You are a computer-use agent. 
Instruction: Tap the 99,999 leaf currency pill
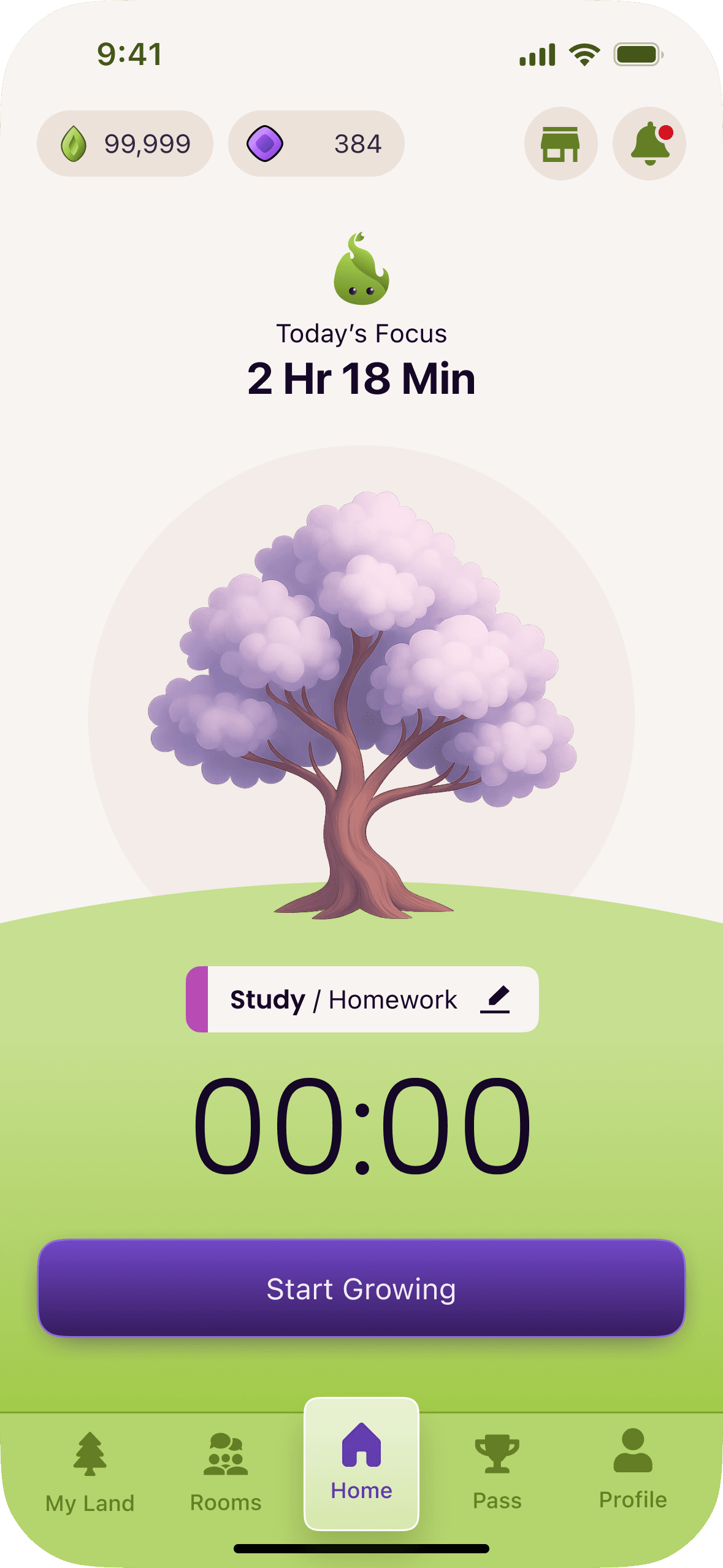click(x=125, y=144)
